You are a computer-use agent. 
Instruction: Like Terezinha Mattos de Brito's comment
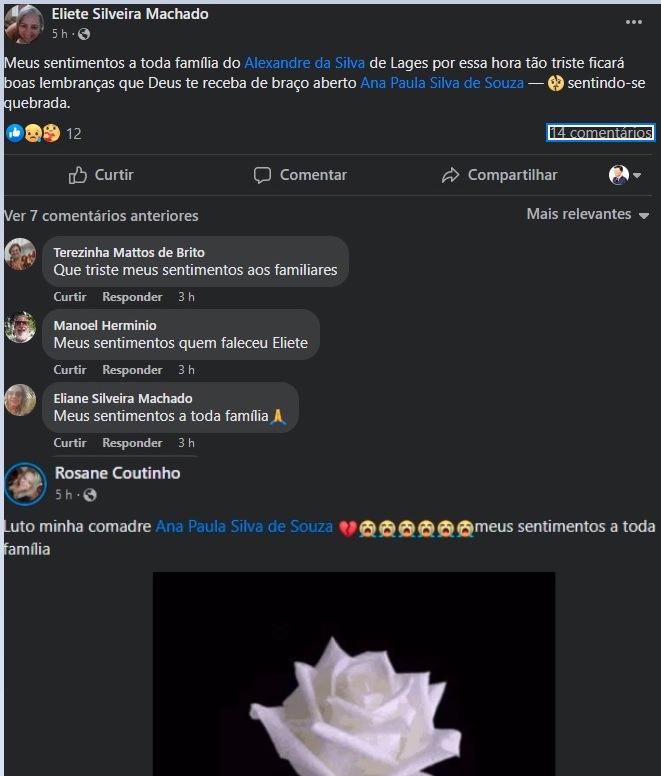pos(70,297)
